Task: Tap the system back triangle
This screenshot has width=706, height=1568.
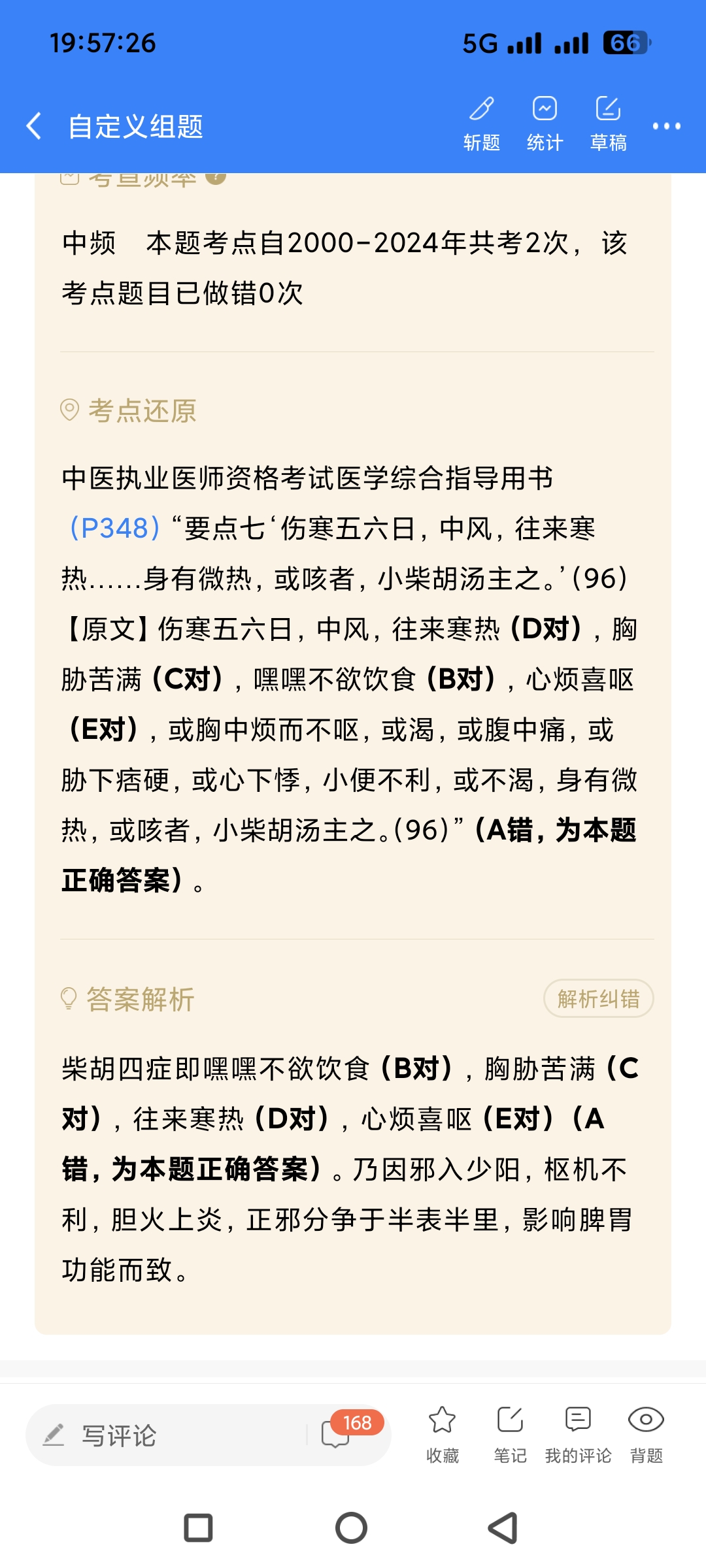Action: (x=503, y=1528)
